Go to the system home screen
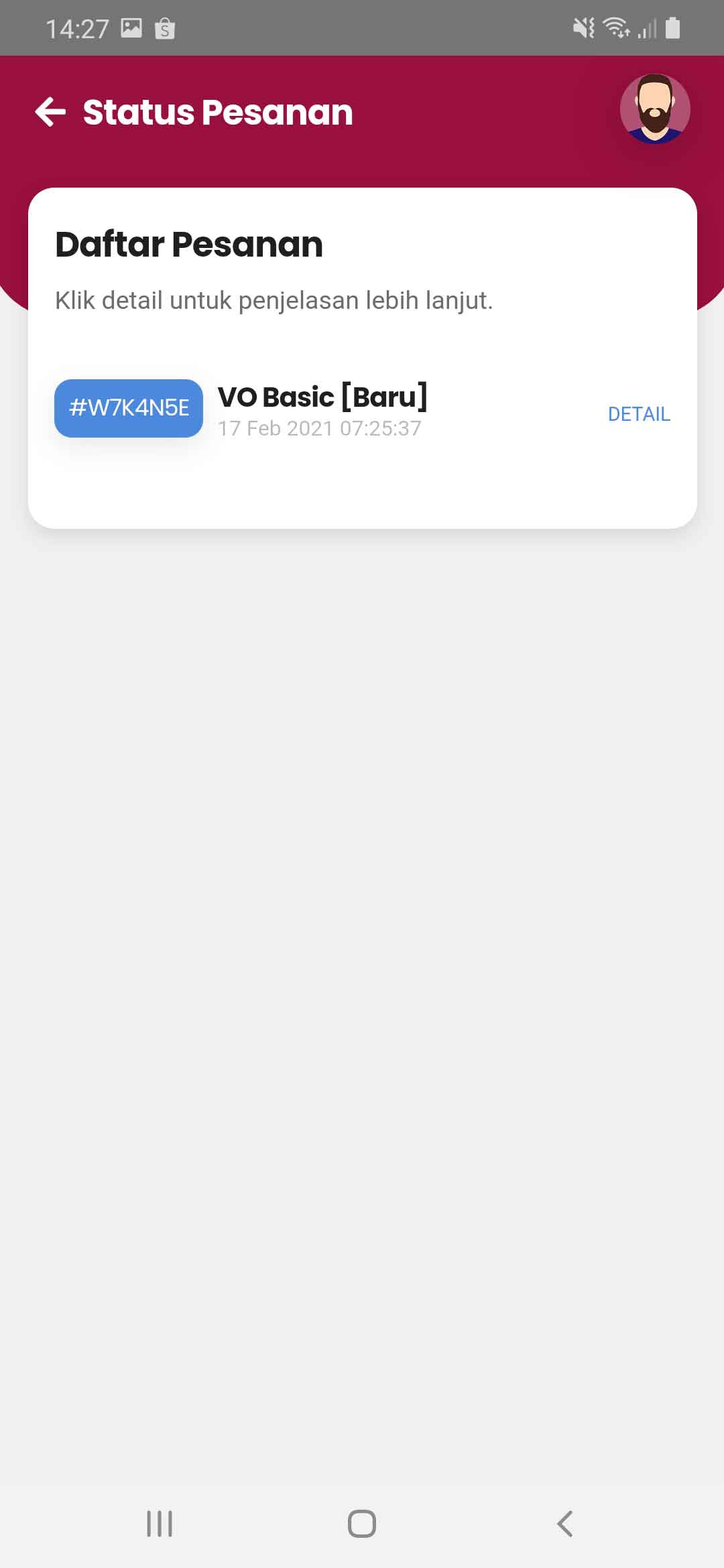Viewport: 724px width, 1568px height. click(x=361, y=1524)
